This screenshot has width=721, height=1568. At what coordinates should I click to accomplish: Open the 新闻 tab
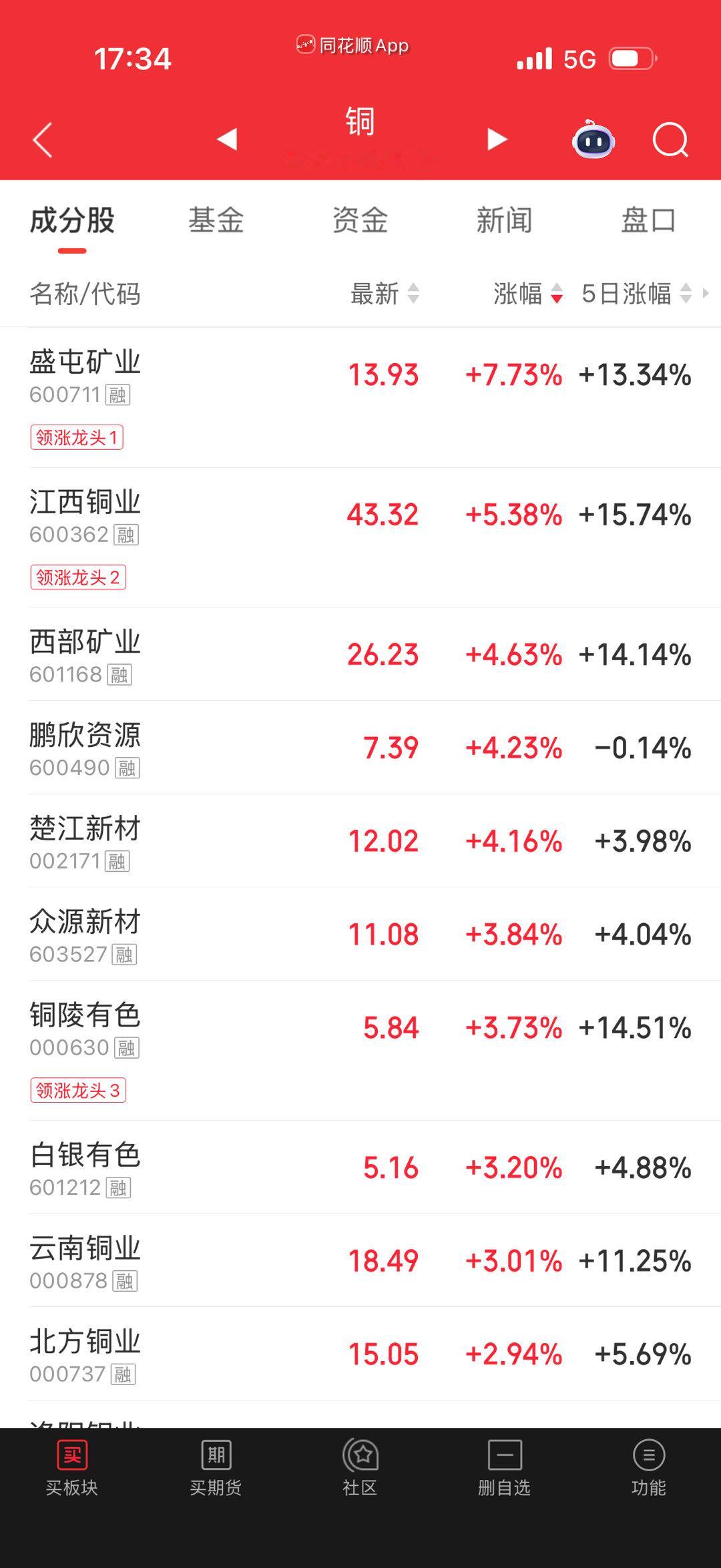point(505,220)
